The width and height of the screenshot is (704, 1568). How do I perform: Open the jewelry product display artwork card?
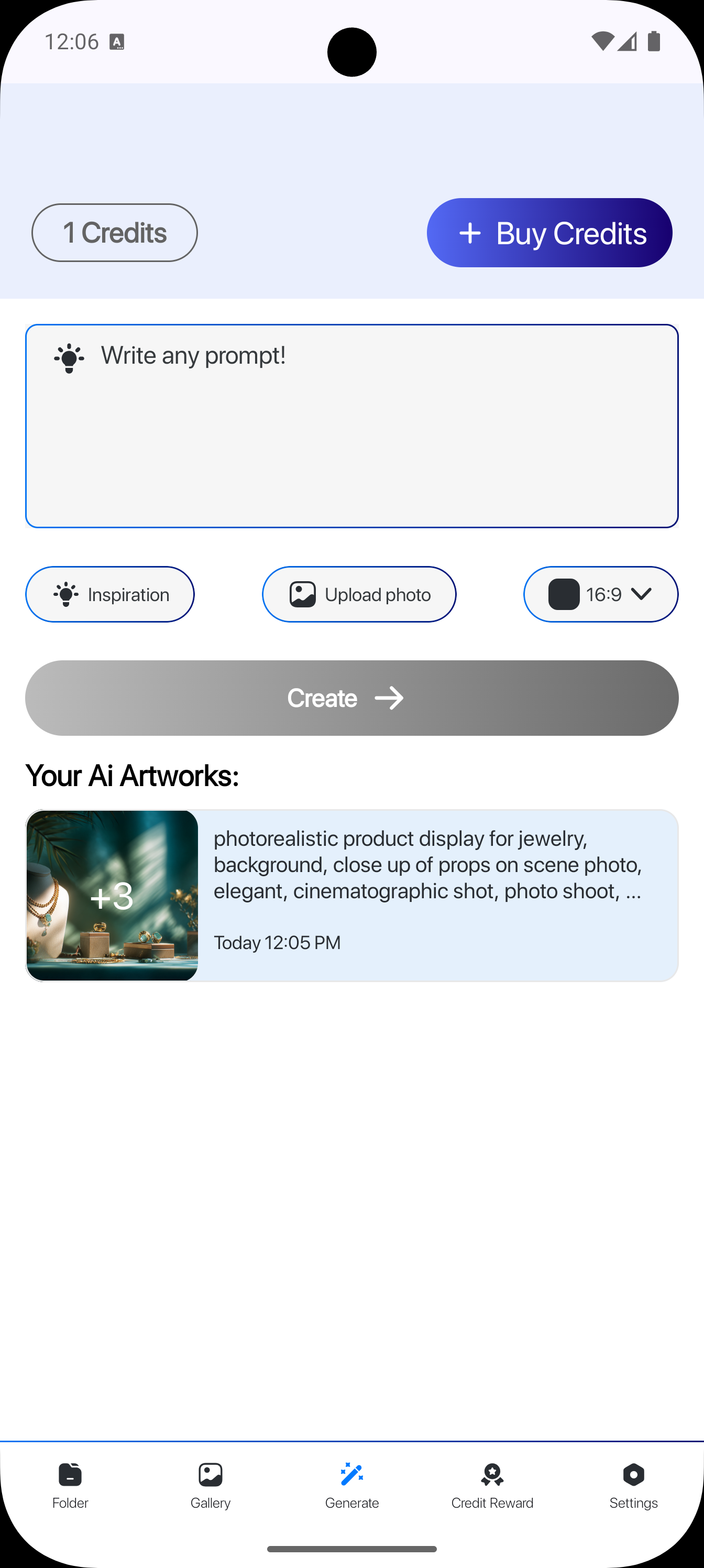(351, 896)
